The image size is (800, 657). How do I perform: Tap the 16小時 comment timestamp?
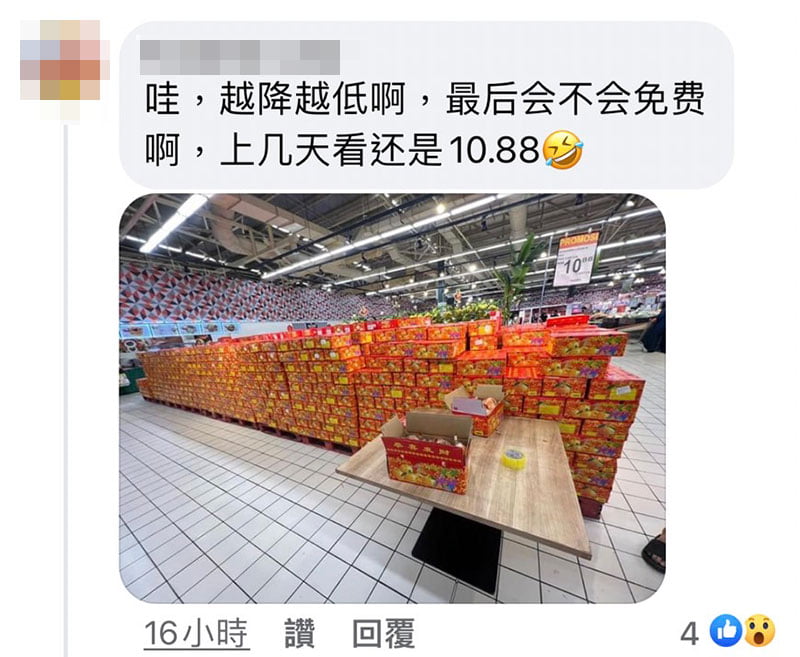(196, 632)
